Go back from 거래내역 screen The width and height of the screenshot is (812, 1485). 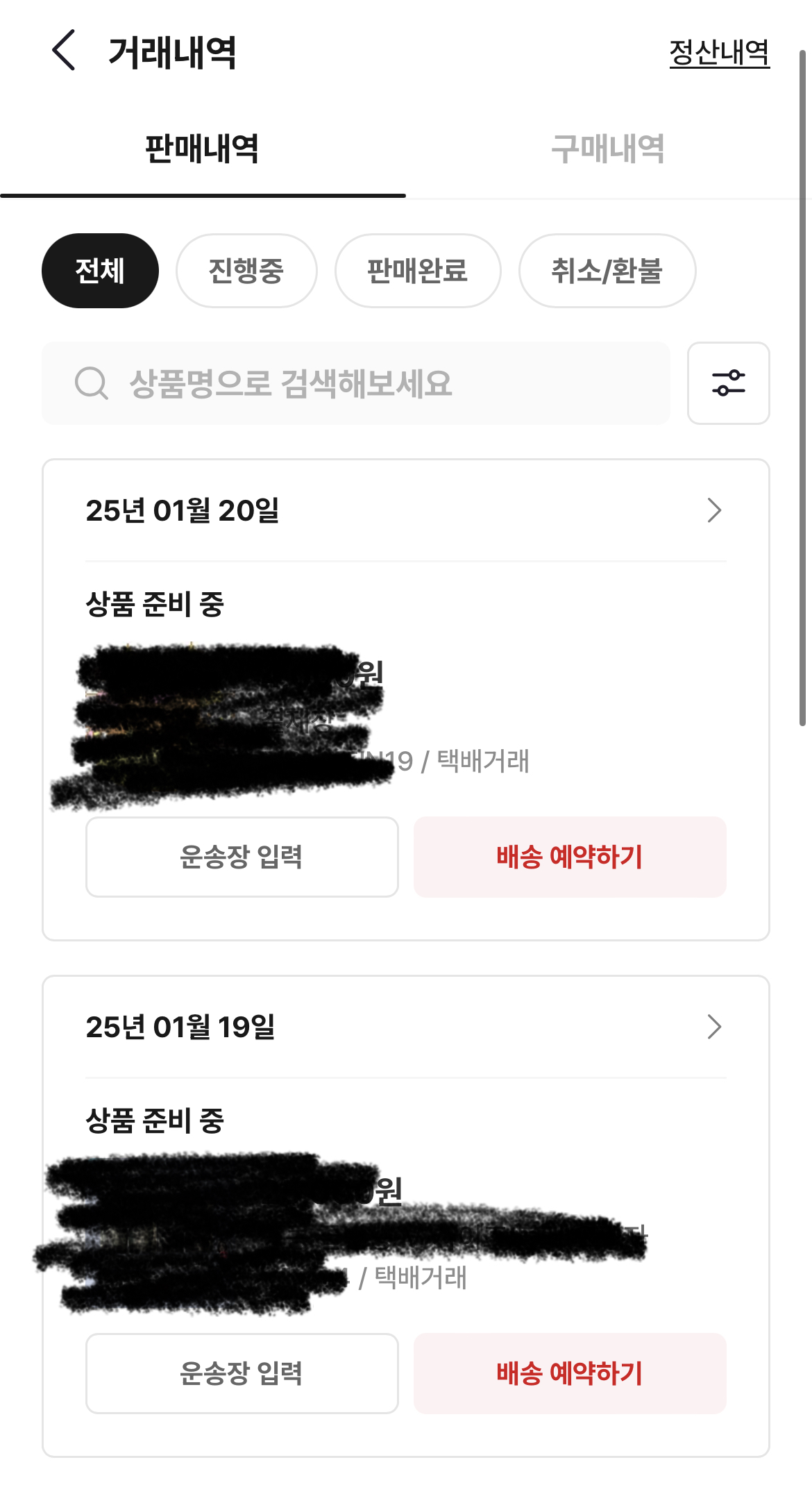click(64, 51)
